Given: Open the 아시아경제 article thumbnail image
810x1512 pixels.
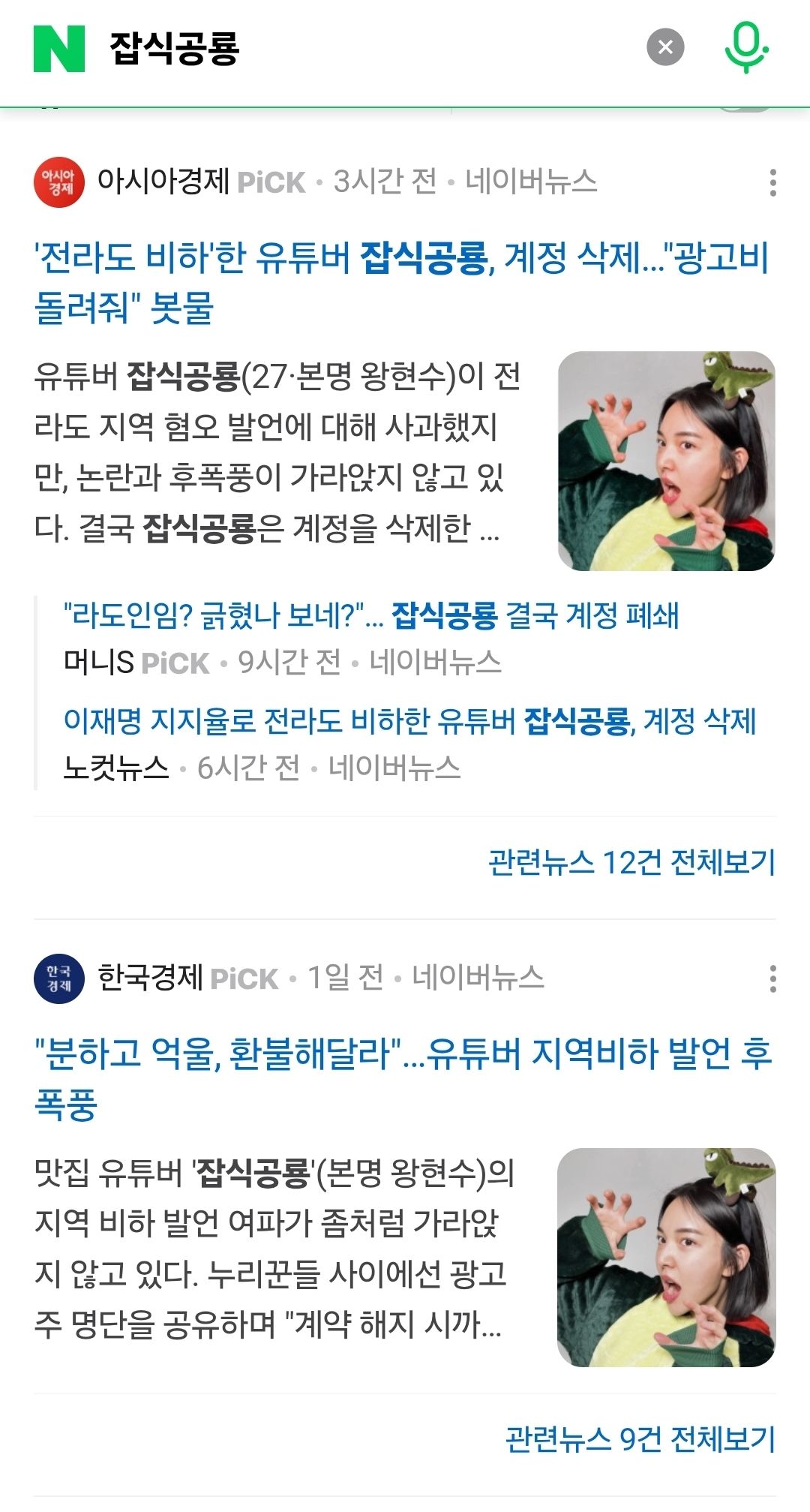Looking at the screenshot, I should pyautogui.click(x=666, y=461).
